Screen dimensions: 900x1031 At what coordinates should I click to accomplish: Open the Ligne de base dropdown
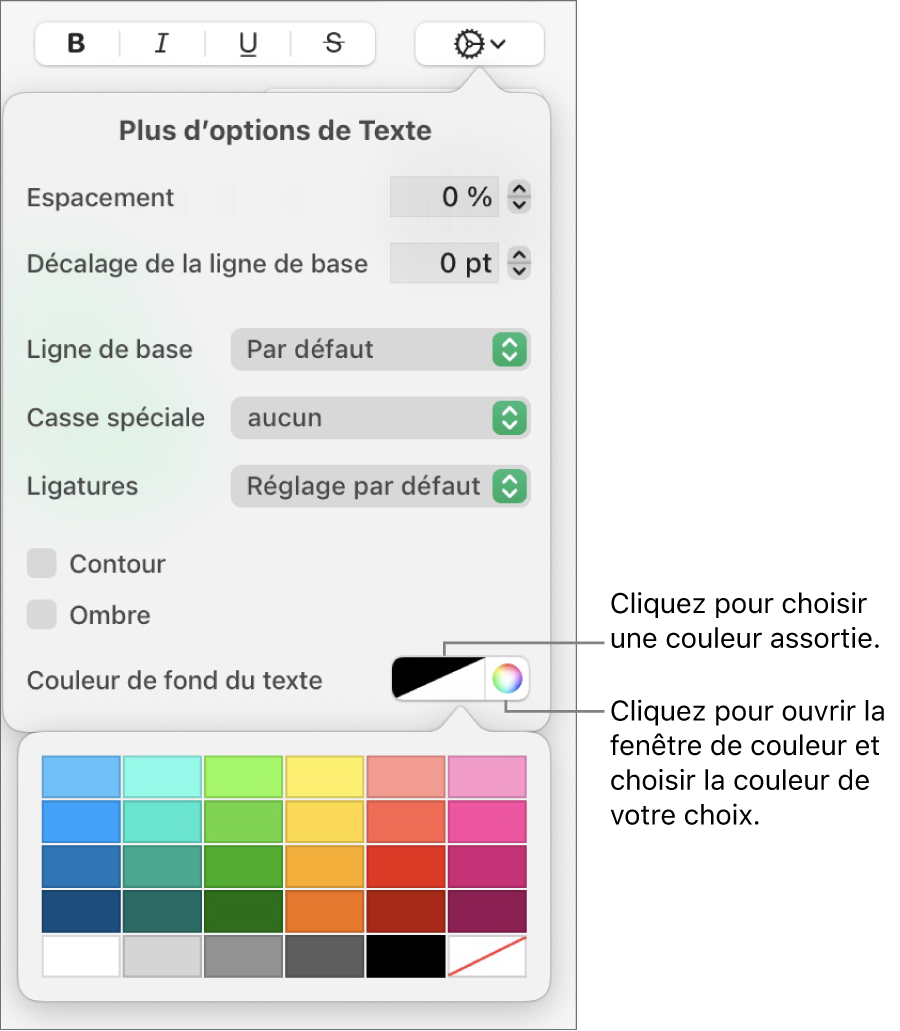[380, 350]
